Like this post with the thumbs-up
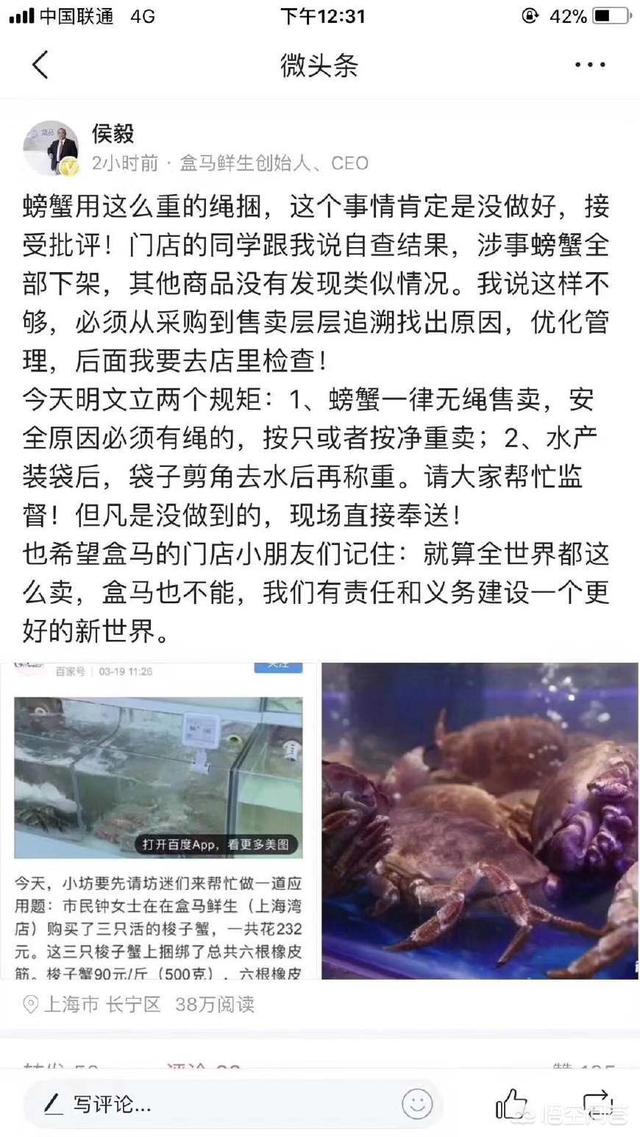 point(511,1104)
